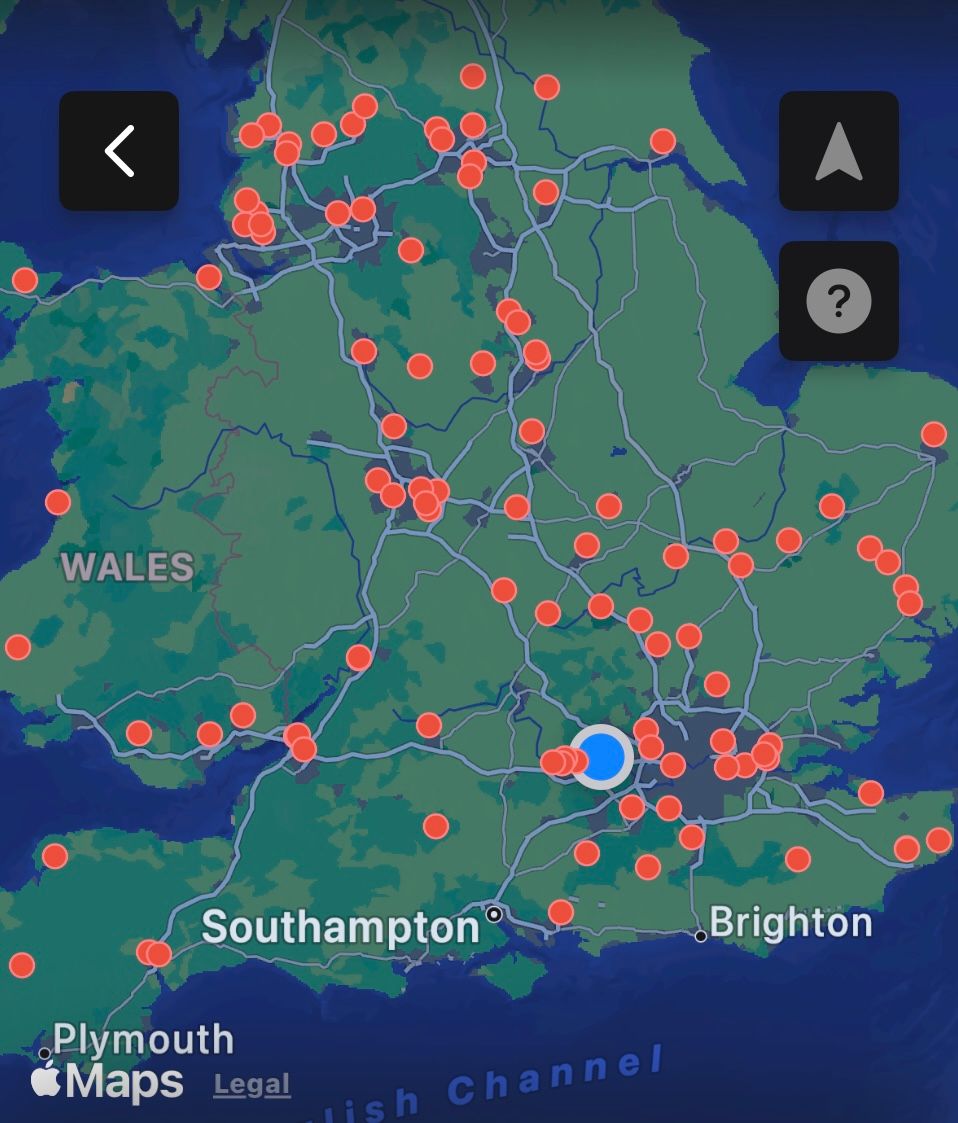This screenshot has height=1123, width=958.
Task: Go back using the back arrow
Action: coord(119,151)
